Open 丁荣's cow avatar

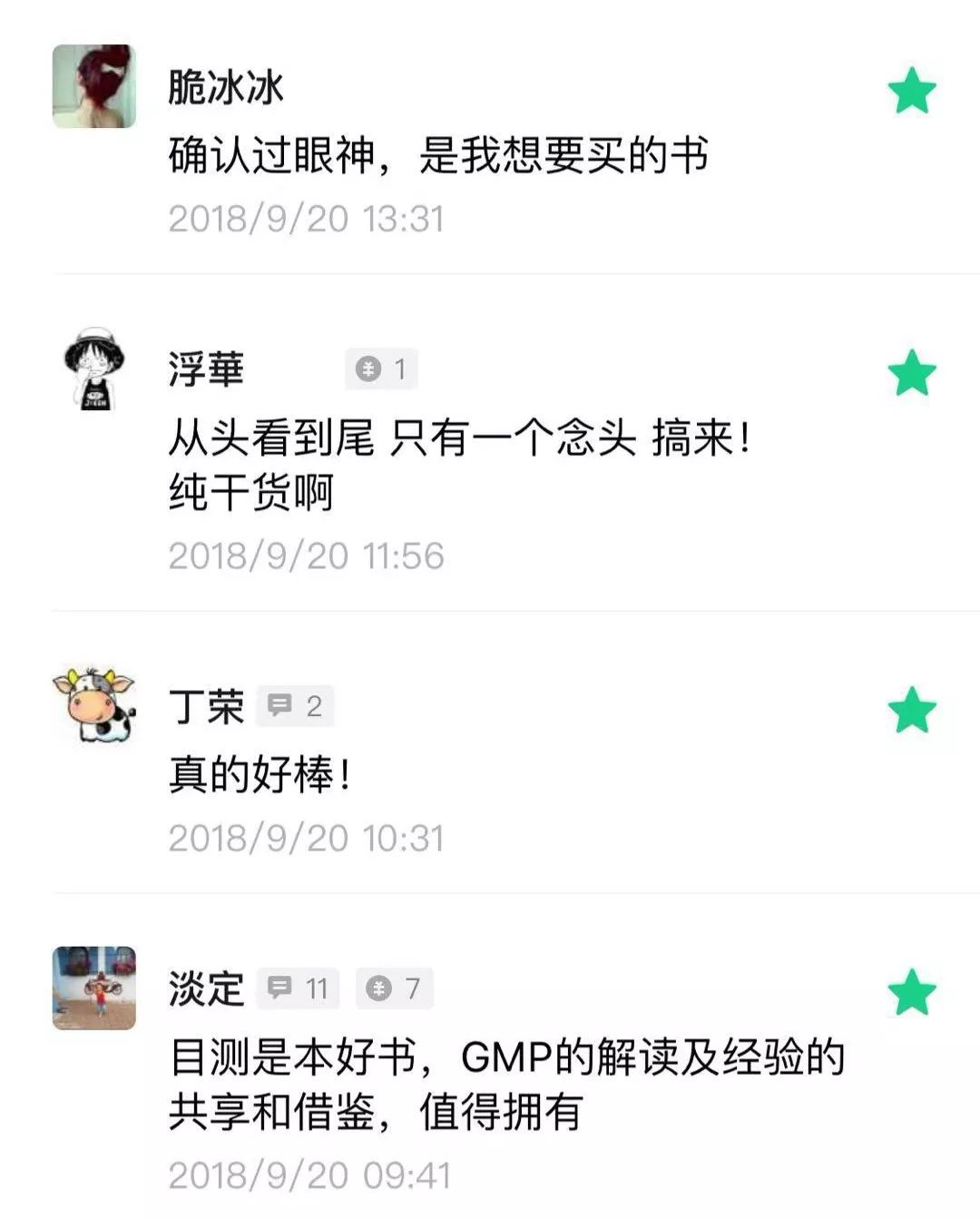(x=94, y=705)
